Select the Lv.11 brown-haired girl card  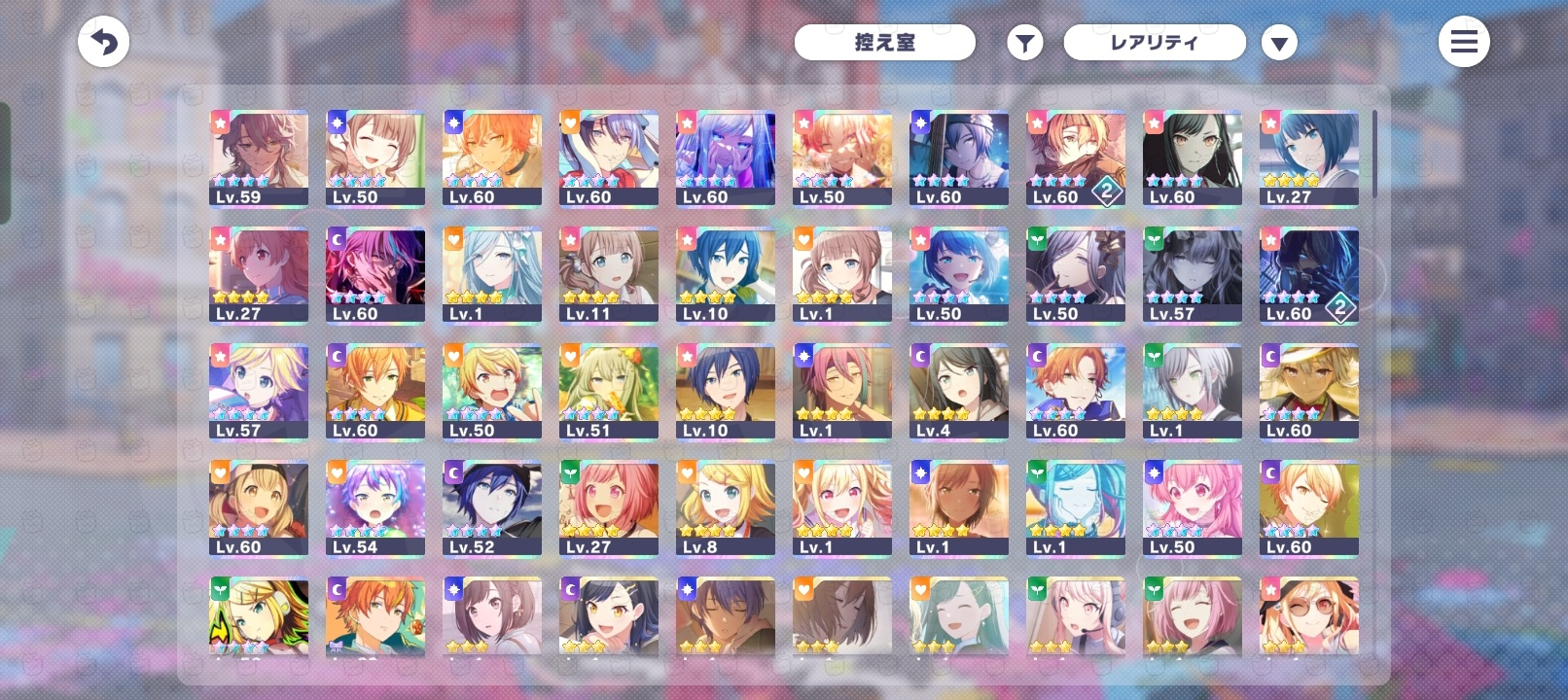coord(609,274)
